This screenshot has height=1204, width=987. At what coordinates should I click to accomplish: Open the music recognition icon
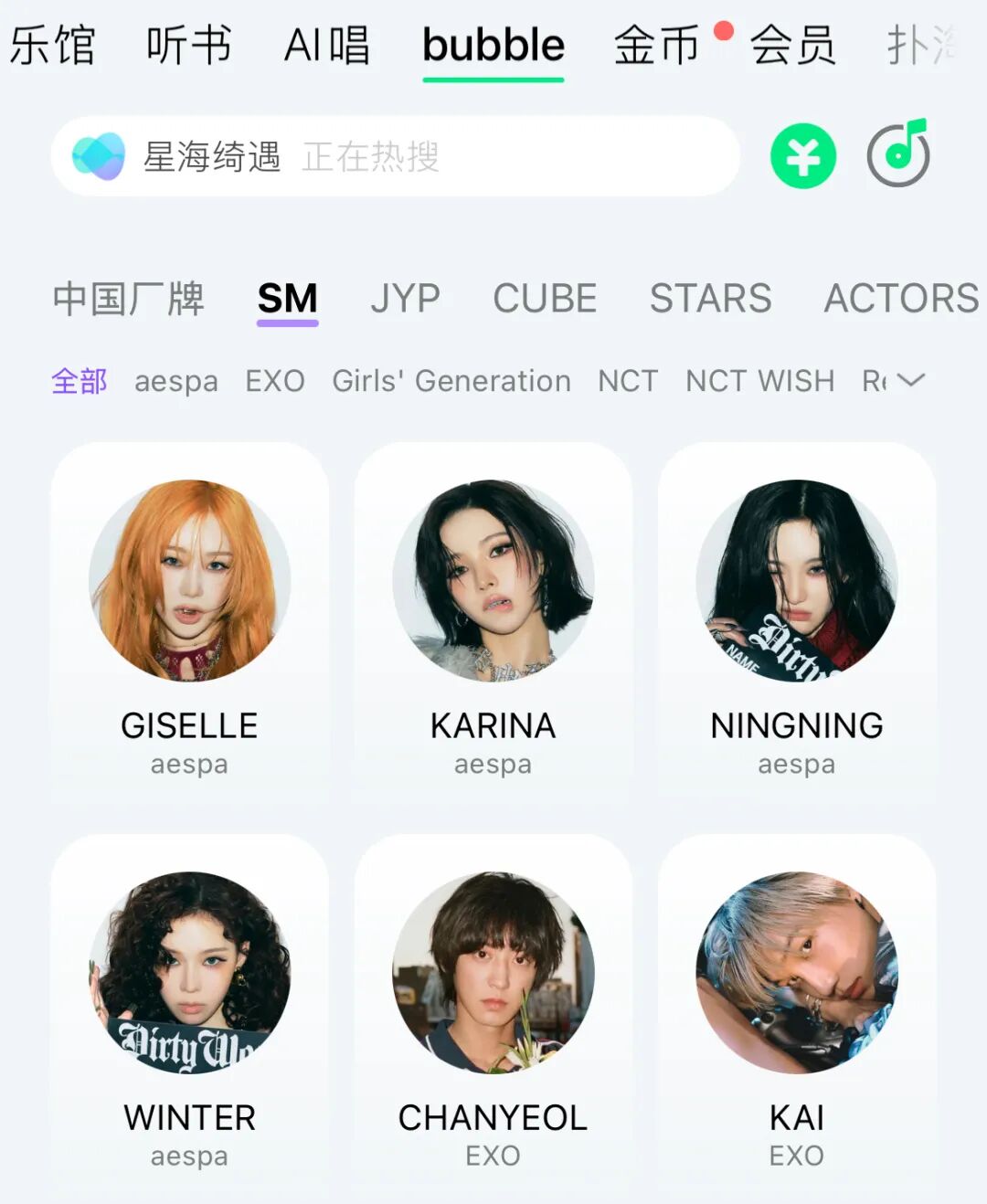899,153
